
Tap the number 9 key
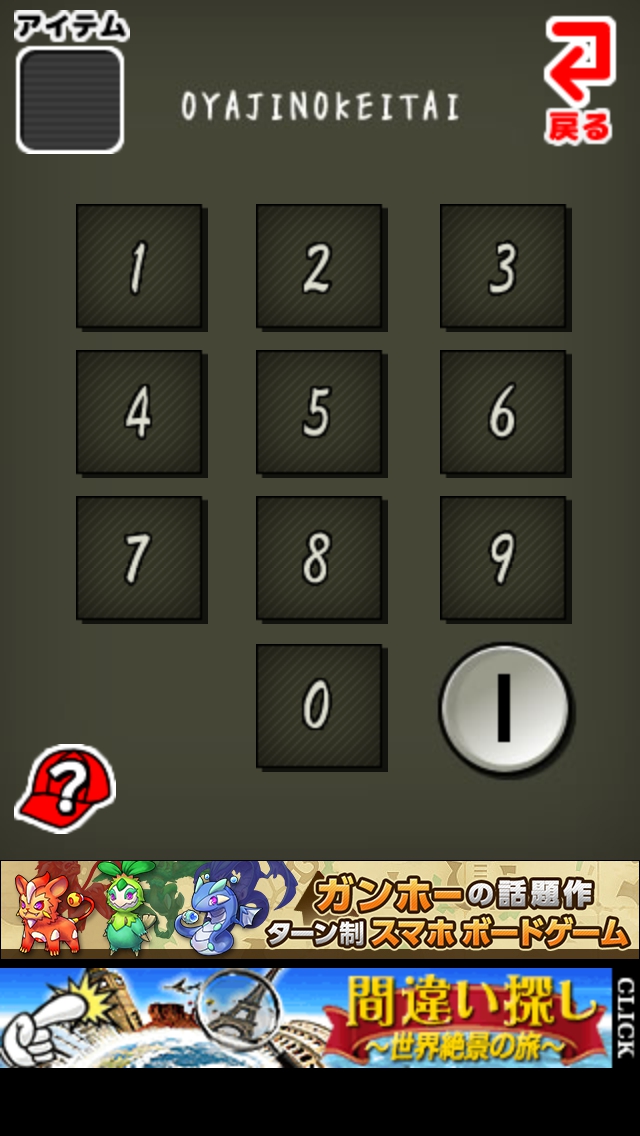coord(502,558)
